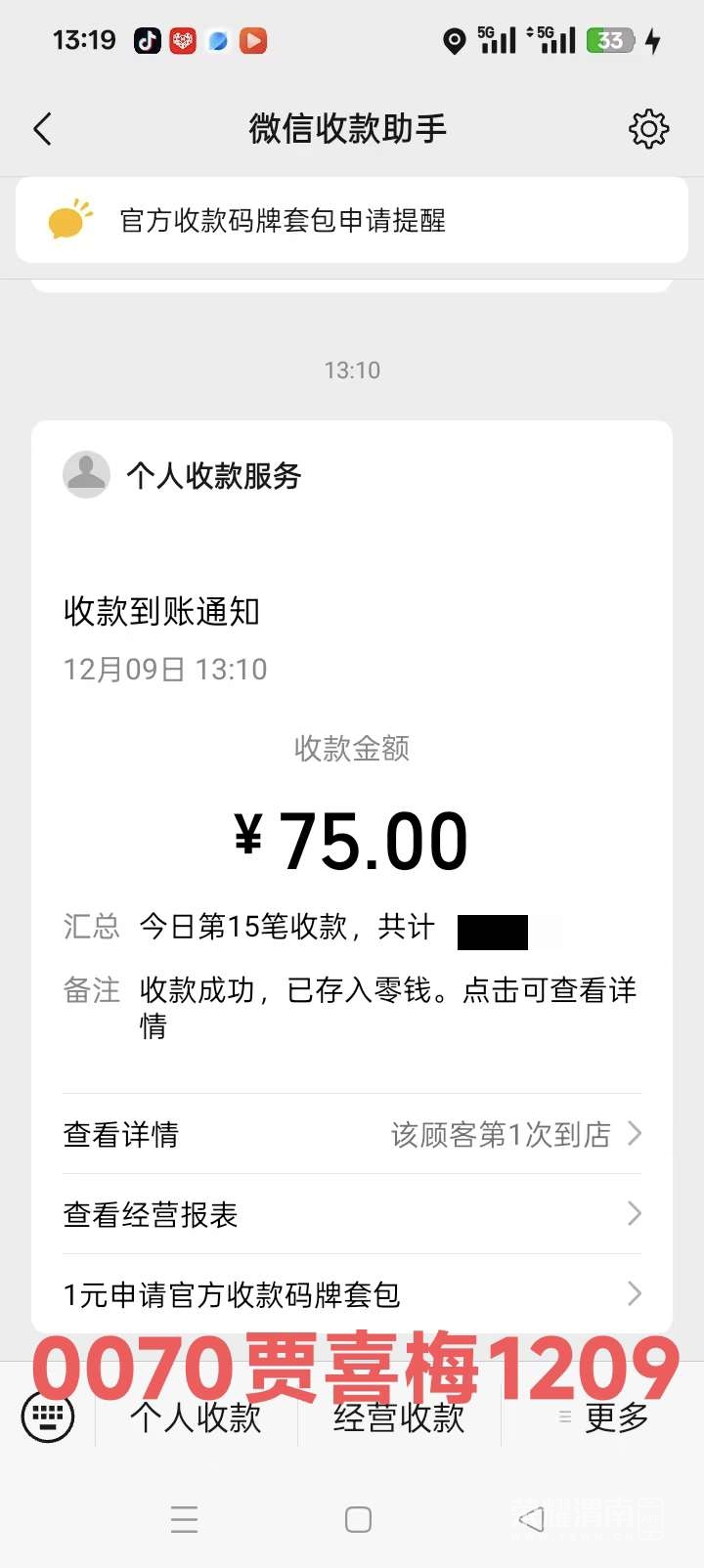704x1568 pixels.
Task: Open 查看经营报表 row
Action: coord(351,1214)
